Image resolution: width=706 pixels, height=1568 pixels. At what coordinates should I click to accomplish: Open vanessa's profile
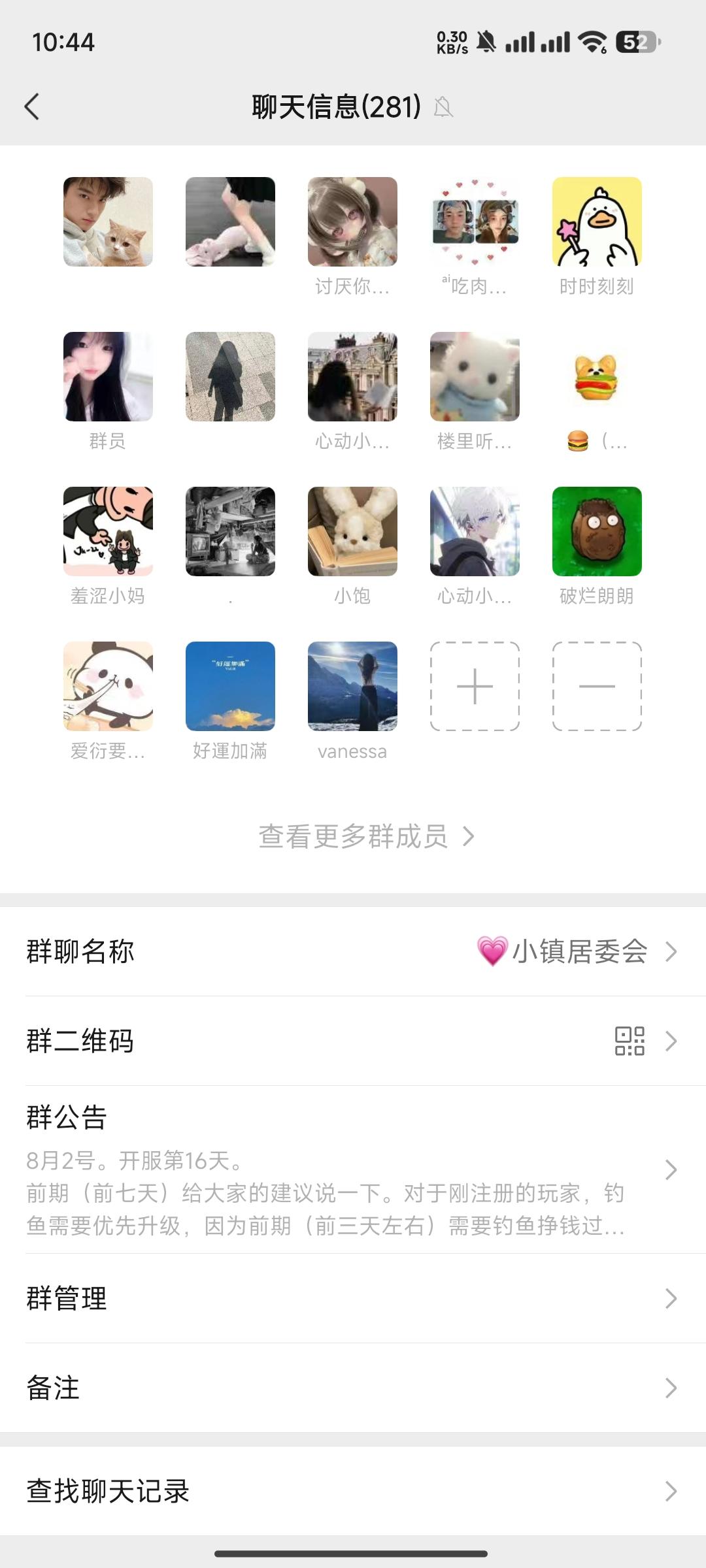[352, 686]
